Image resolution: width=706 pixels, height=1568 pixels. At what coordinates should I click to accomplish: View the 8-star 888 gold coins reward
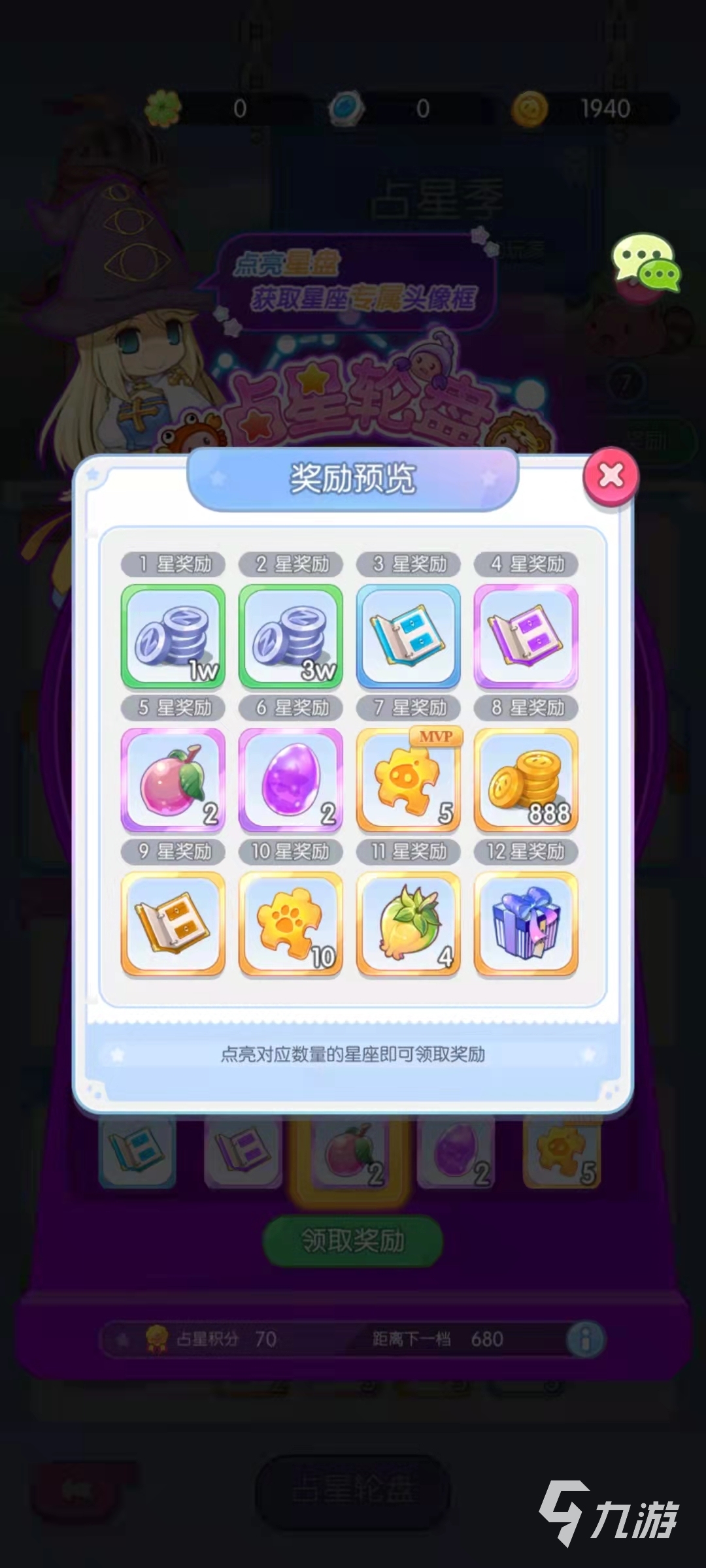(x=526, y=780)
